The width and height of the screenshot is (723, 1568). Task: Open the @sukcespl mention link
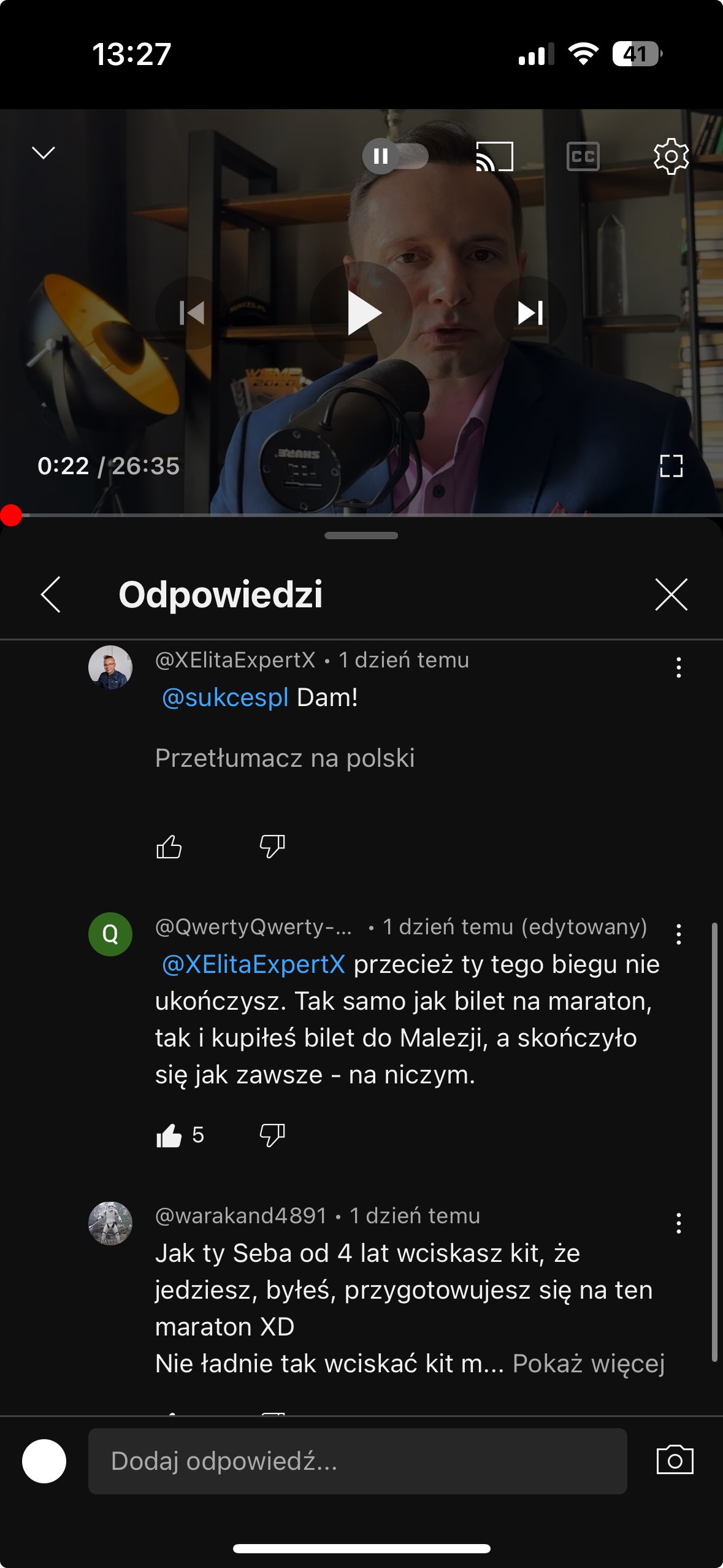point(225,698)
